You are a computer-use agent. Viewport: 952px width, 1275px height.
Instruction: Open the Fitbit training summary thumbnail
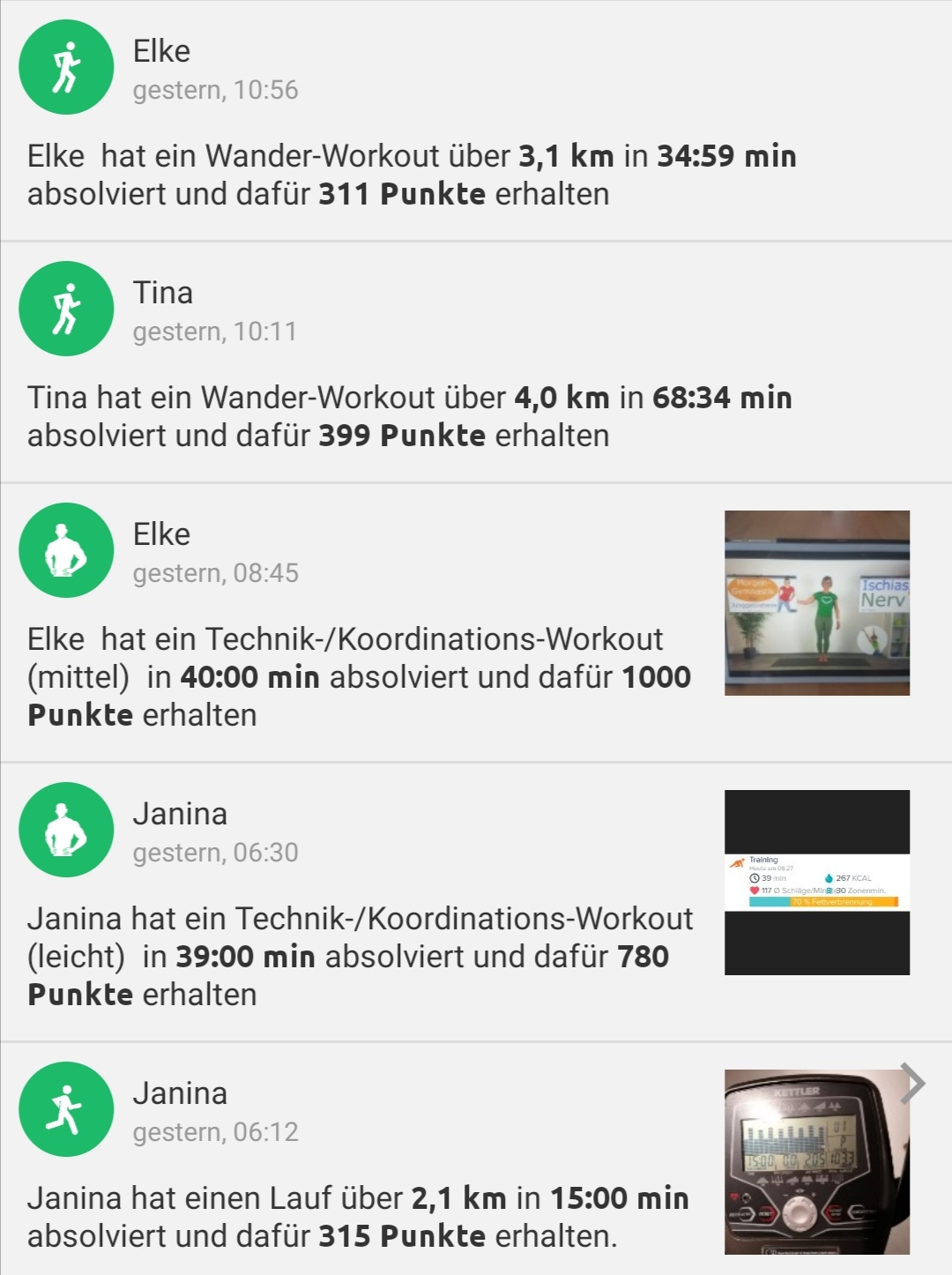click(818, 882)
